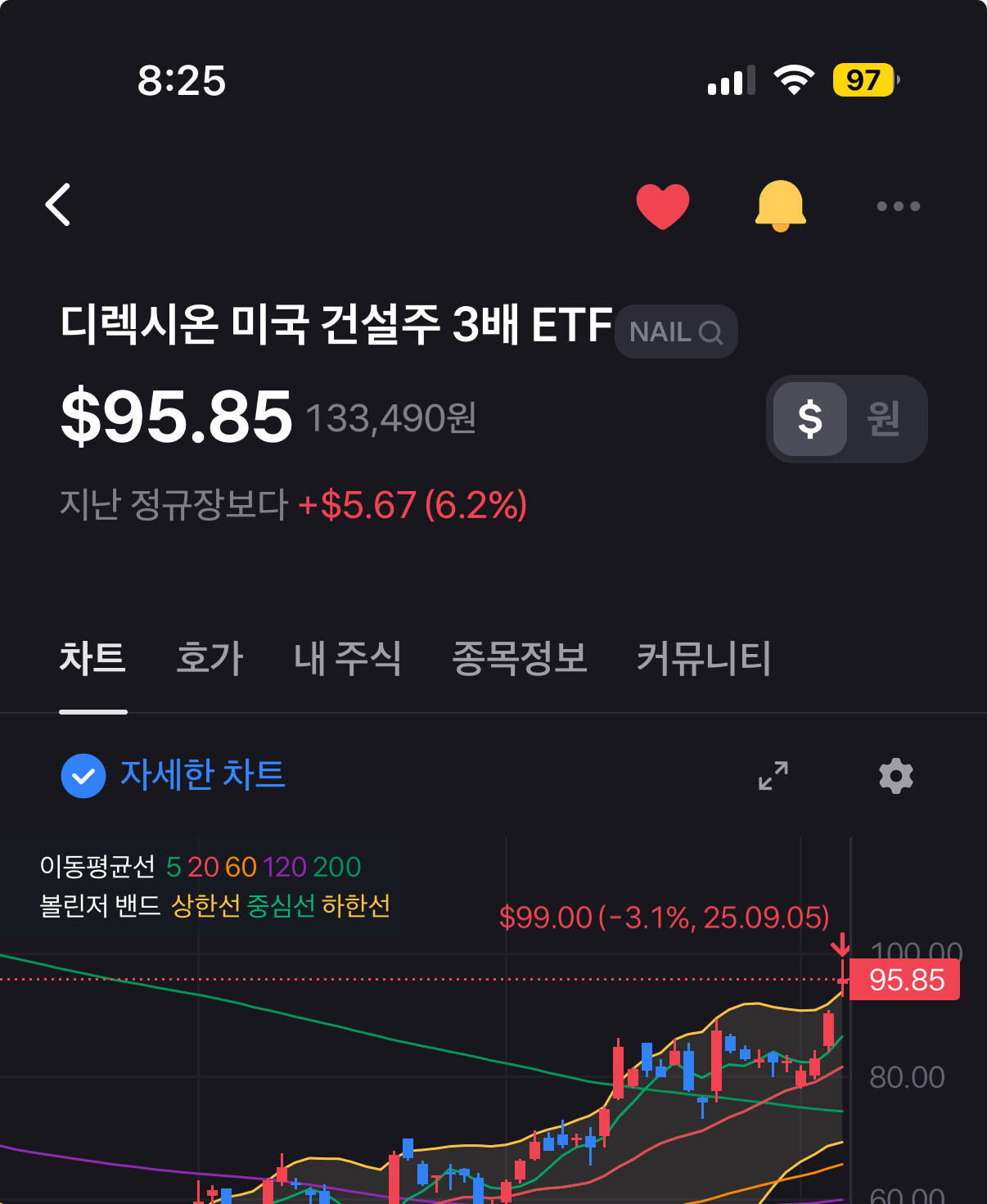
Task: Expand the chart to full screen
Action: coord(773,775)
